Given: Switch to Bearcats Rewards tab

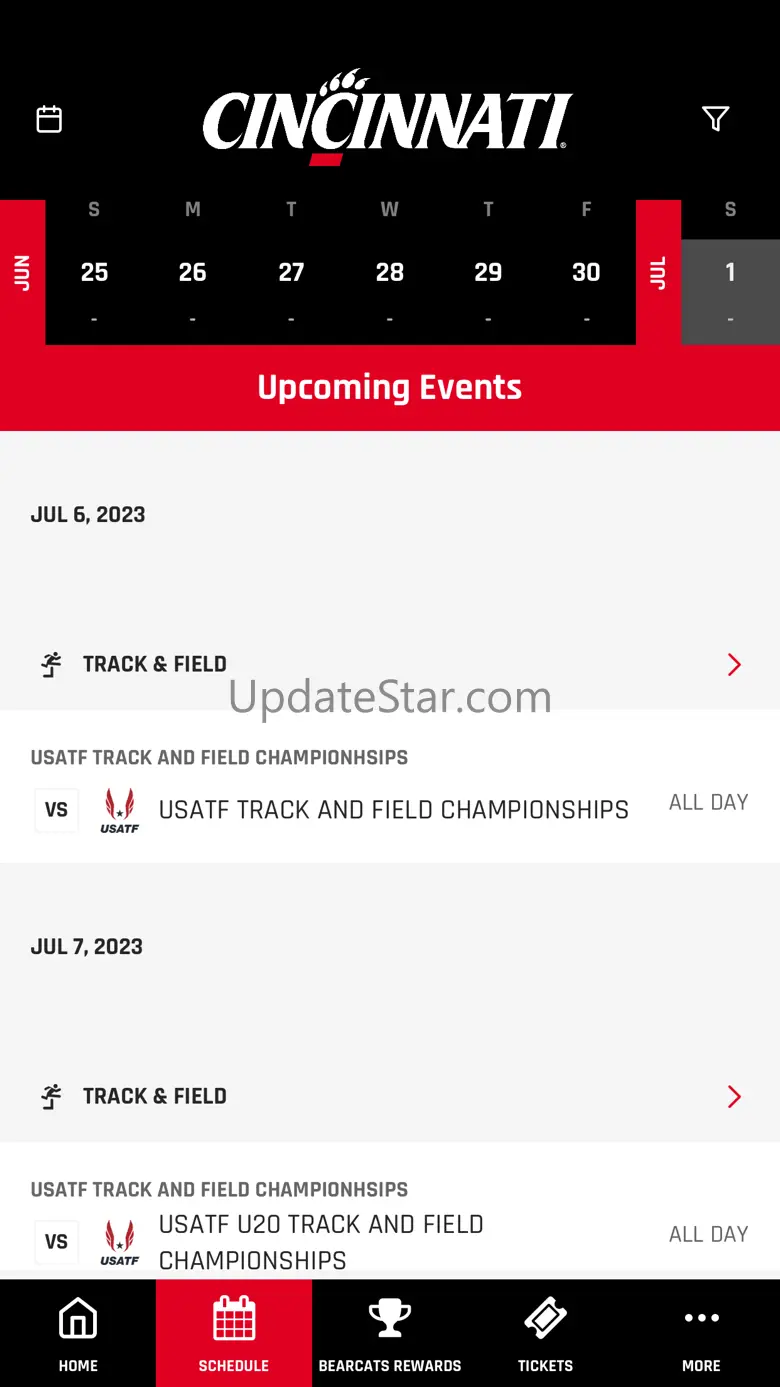Looking at the screenshot, I should click(390, 1333).
